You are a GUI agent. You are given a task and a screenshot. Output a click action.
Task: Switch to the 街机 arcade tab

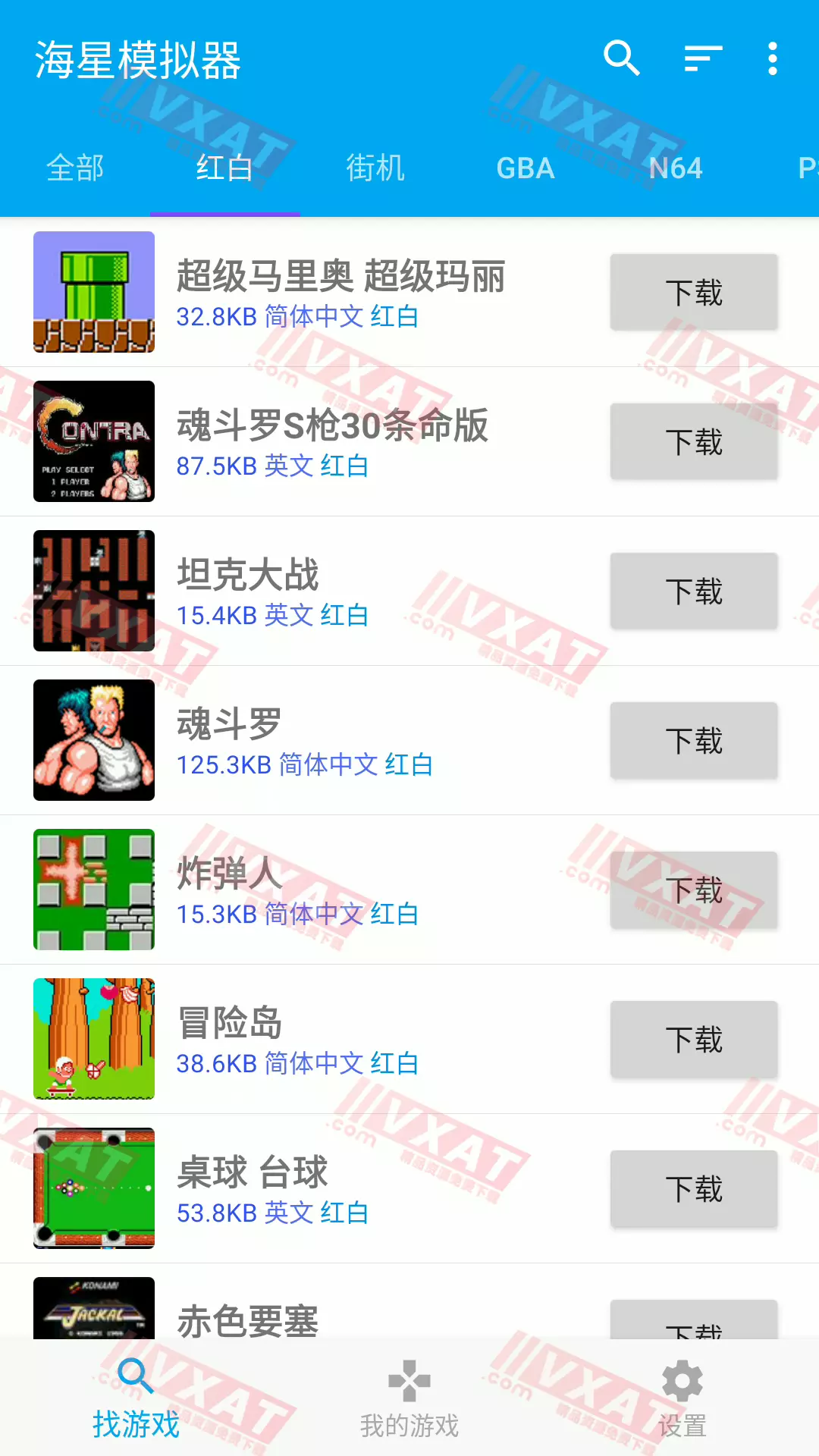373,168
